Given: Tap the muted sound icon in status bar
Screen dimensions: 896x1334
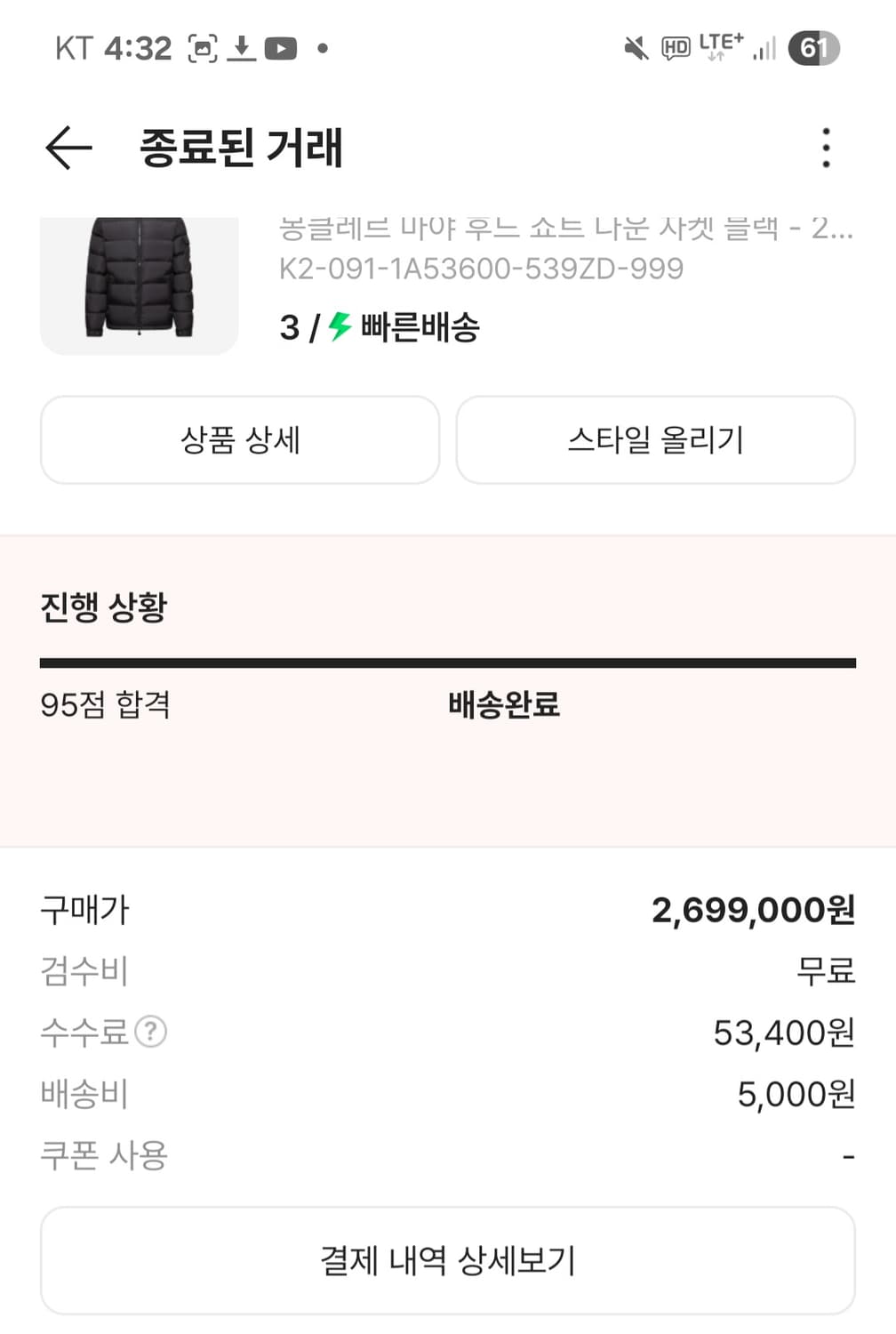Looking at the screenshot, I should coord(632,48).
